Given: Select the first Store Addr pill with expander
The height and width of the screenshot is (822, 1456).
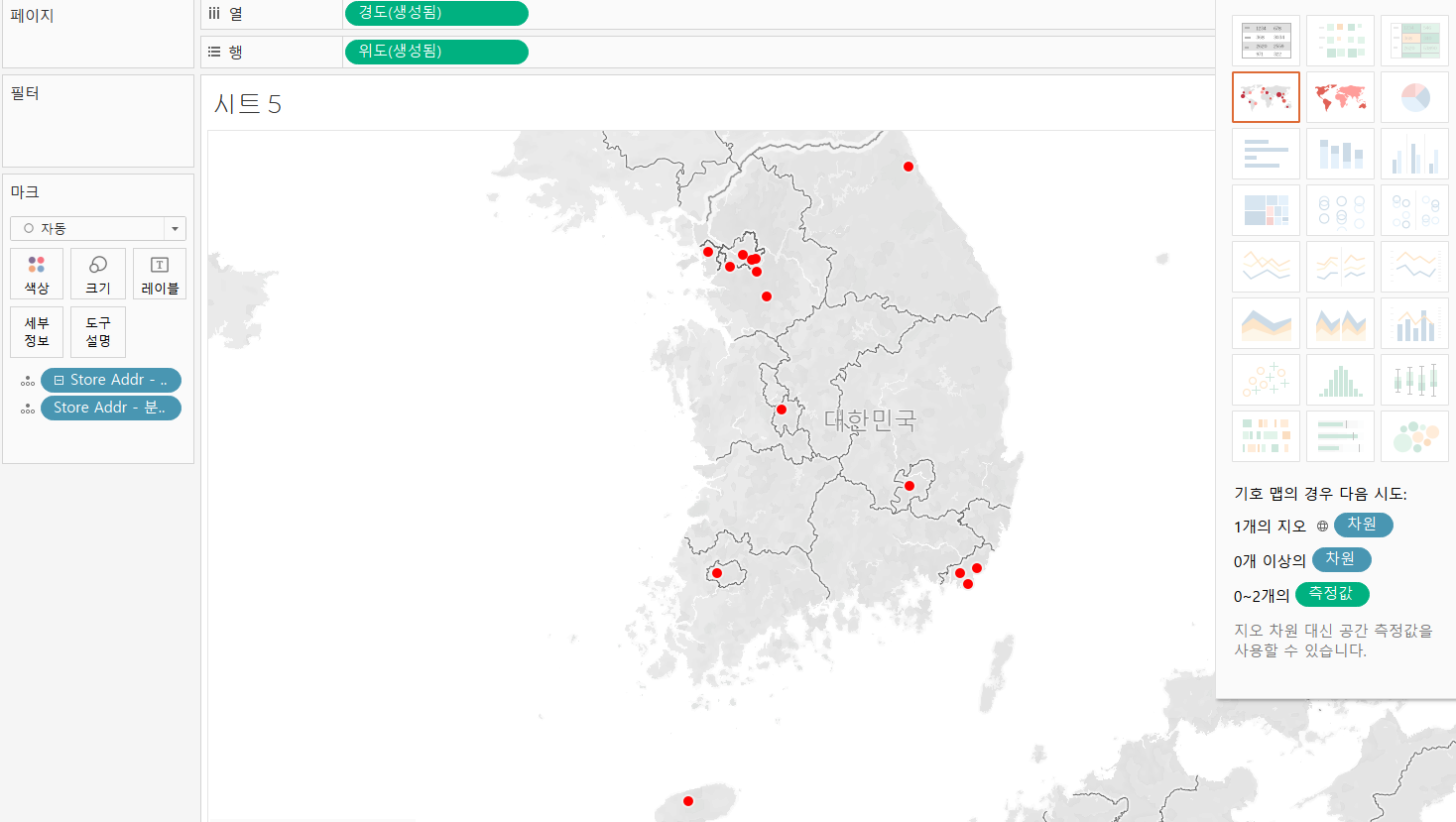Looking at the screenshot, I should tap(111, 380).
